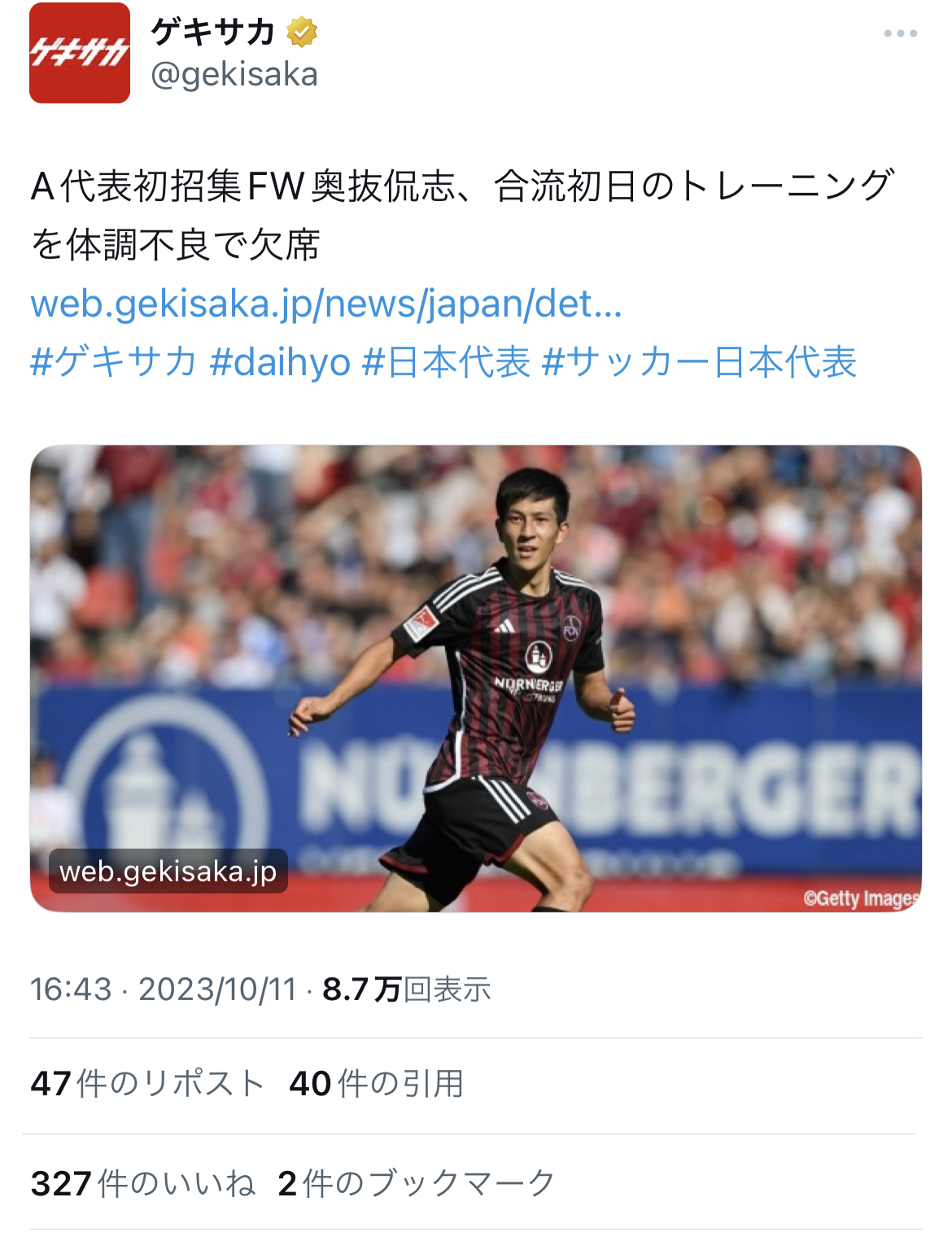This screenshot has height=1241, width=952.
Task: Open the ゲキサカ profile avatar
Action: [x=80, y=53]
